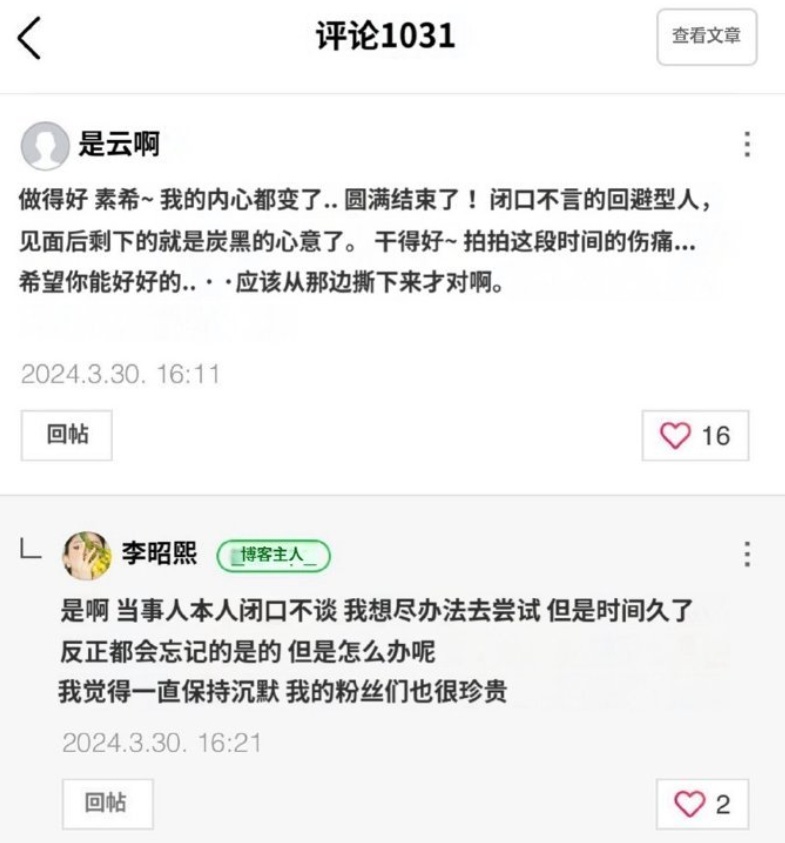Like 李昭熙's reply with 2 likes
This screenshot has height=843, width=785.
click(x=703, y=804)
